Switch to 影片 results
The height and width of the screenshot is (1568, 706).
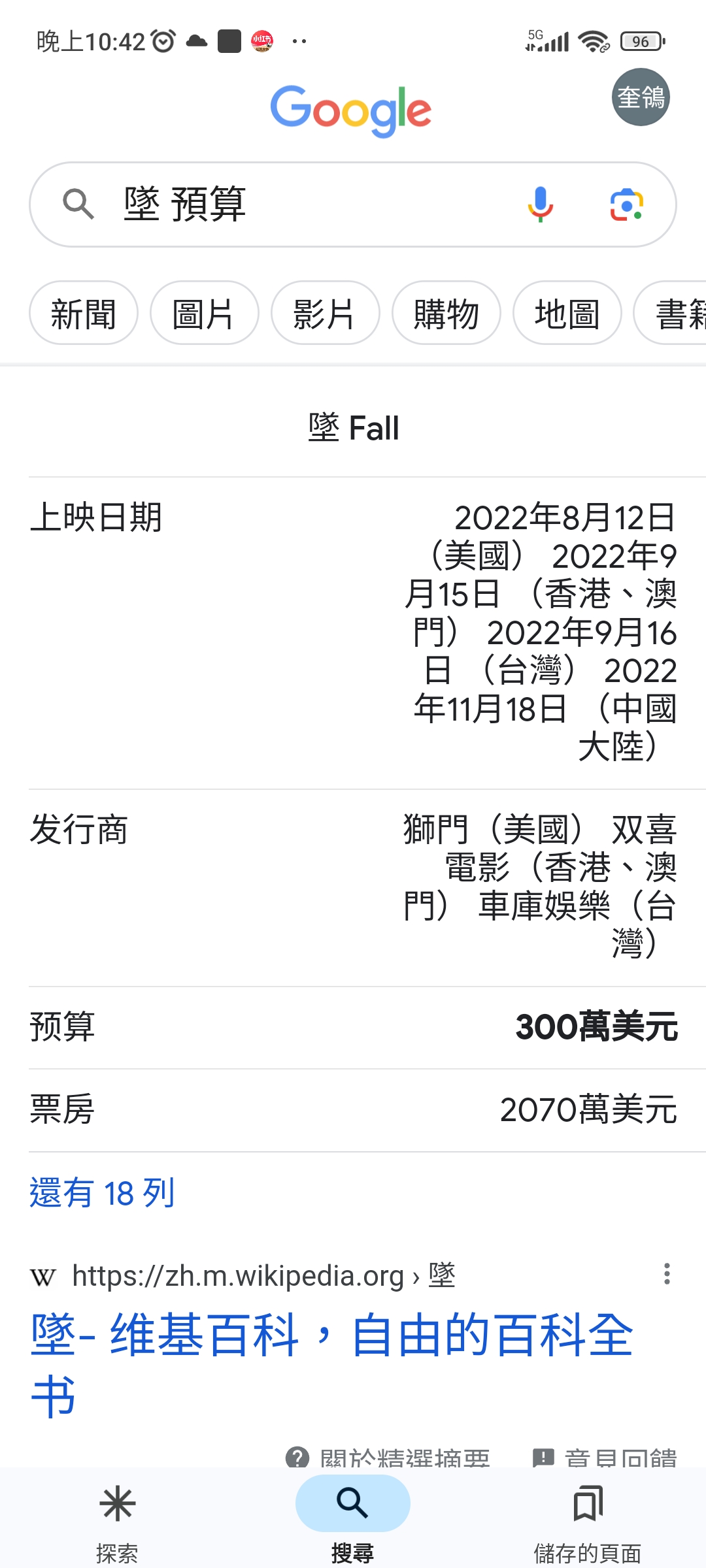click(x=326, y=313)
